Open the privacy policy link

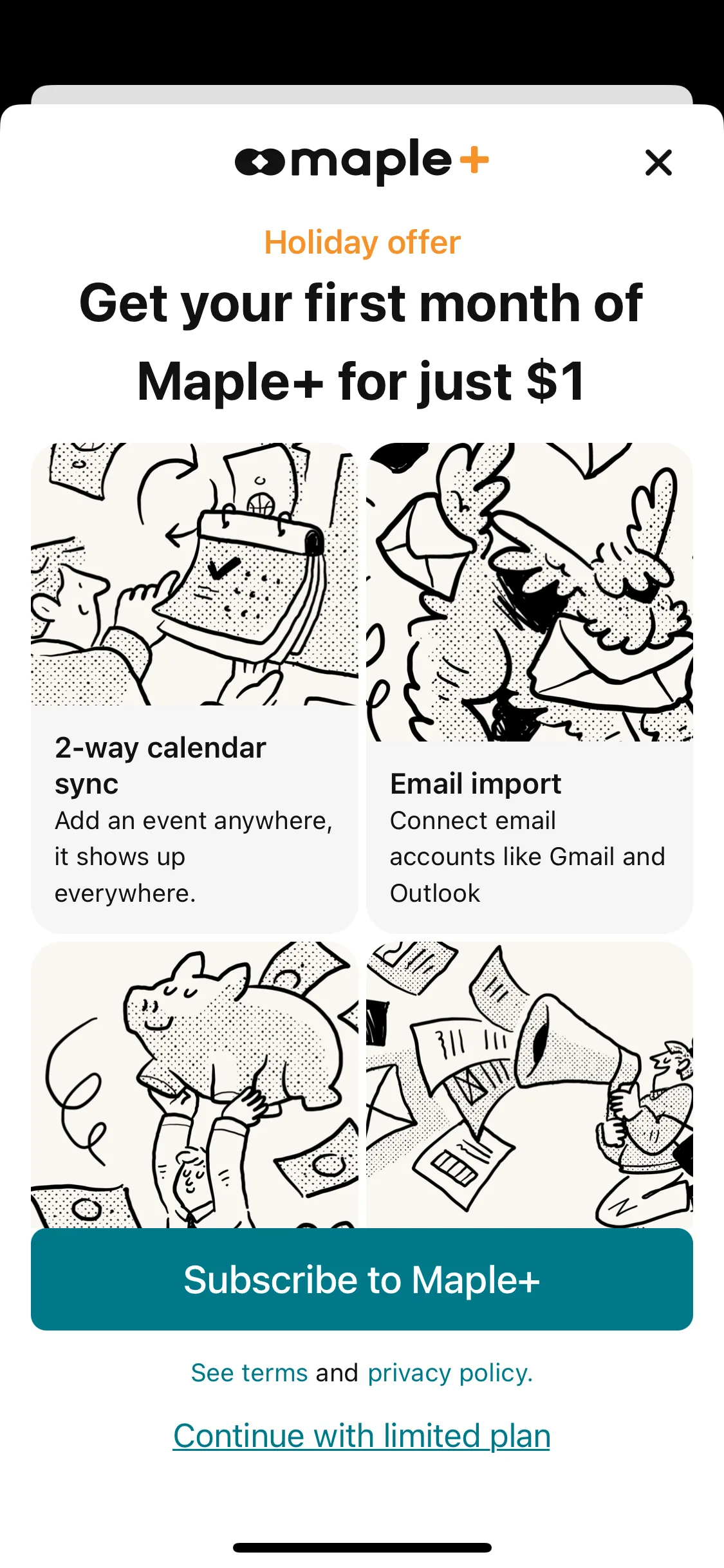click(x=450, y=1373)
